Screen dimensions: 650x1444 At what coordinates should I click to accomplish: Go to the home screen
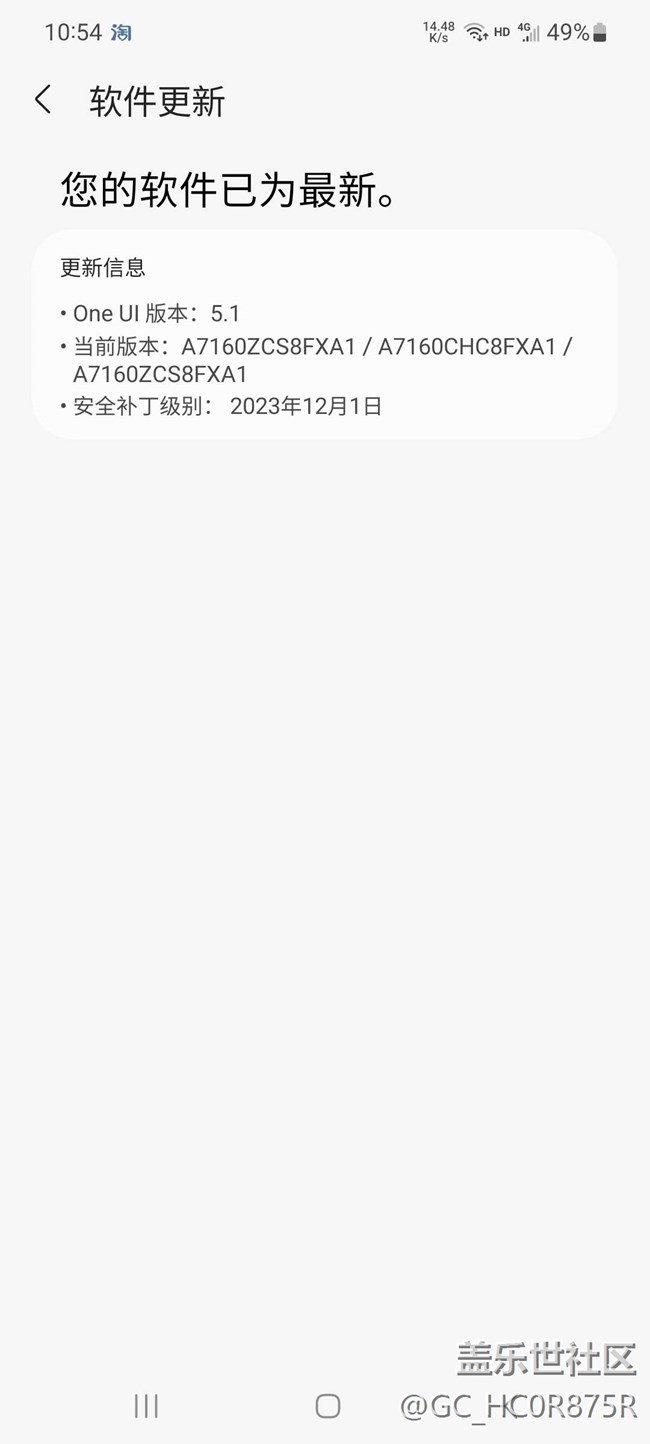coord(328,1406)
